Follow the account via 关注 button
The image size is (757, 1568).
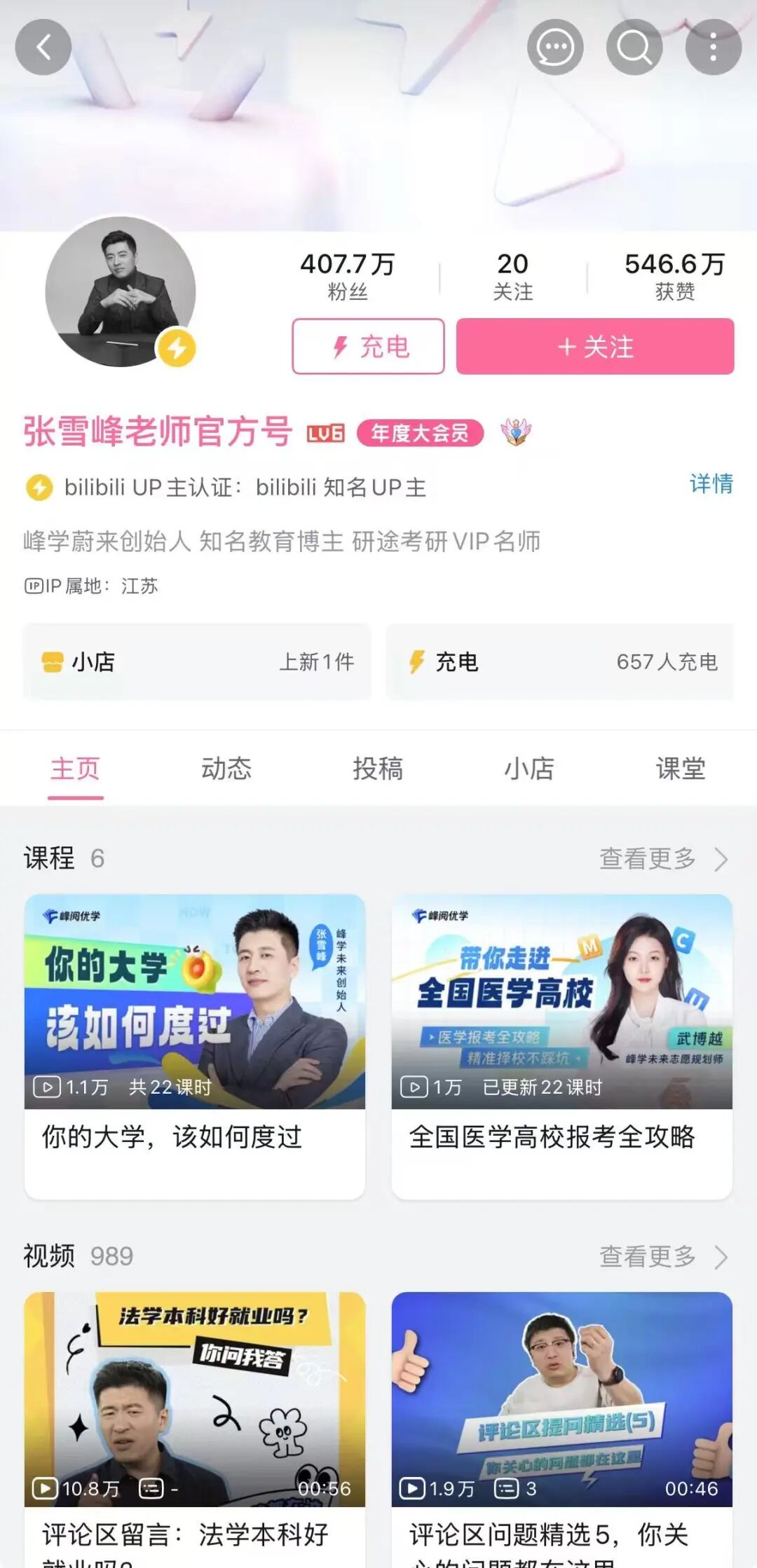click(595, 345)
